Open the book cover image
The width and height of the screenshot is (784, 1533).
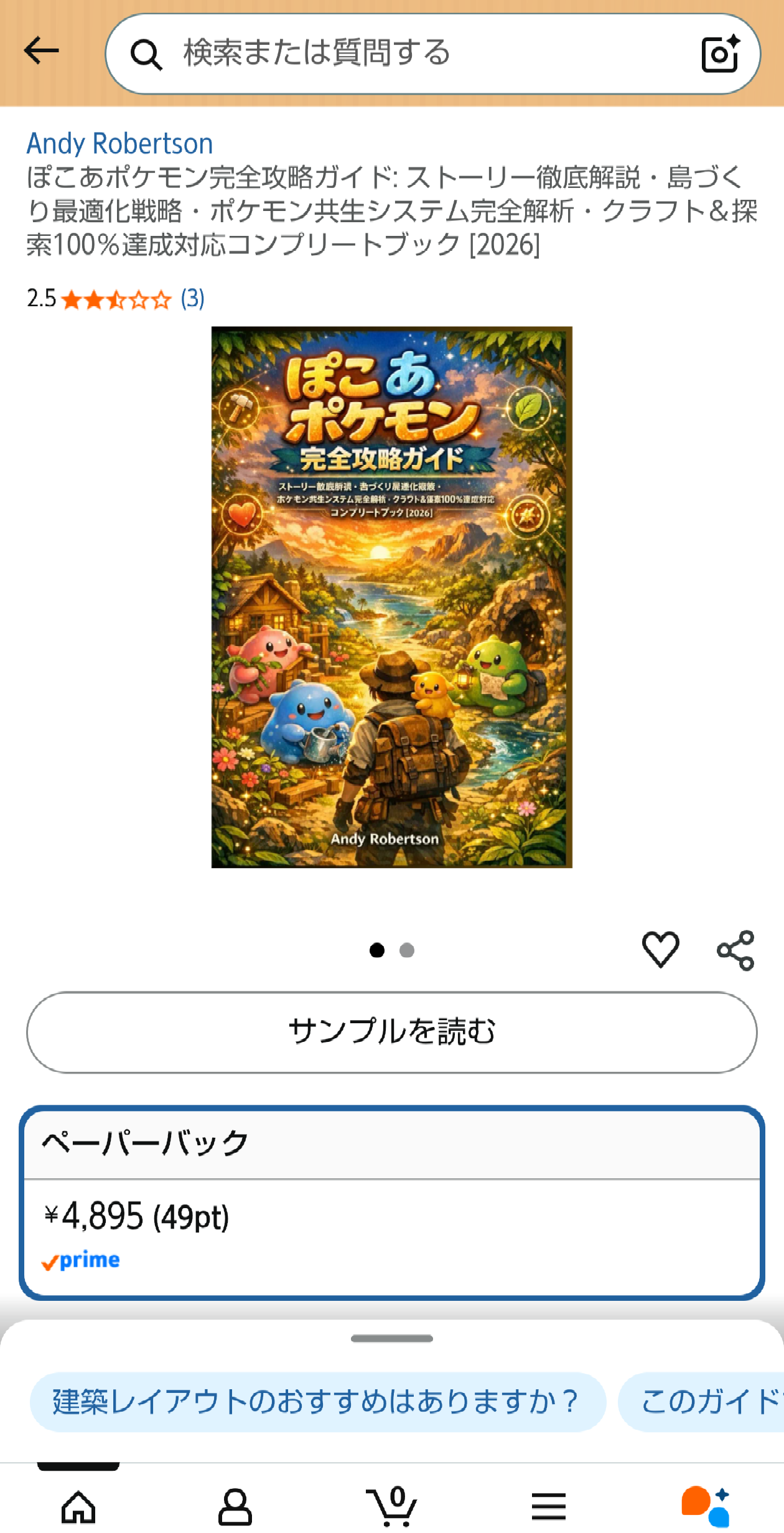coord(391,597)
